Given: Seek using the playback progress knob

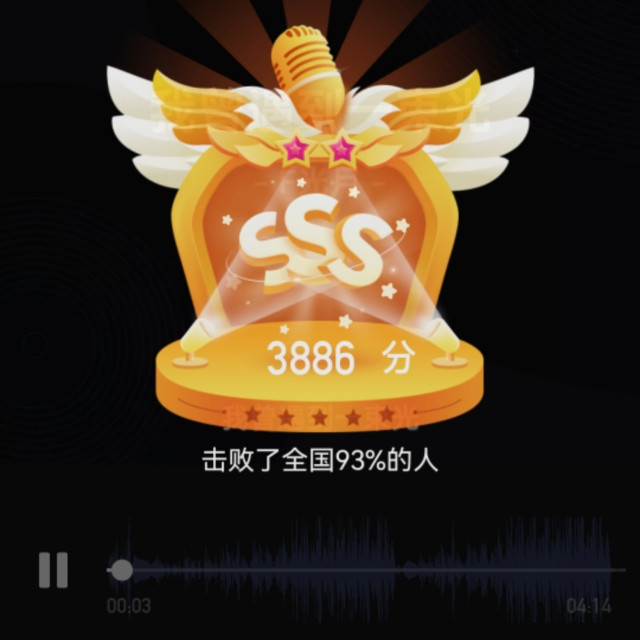Looking at the screenshot, I should 121,570.
